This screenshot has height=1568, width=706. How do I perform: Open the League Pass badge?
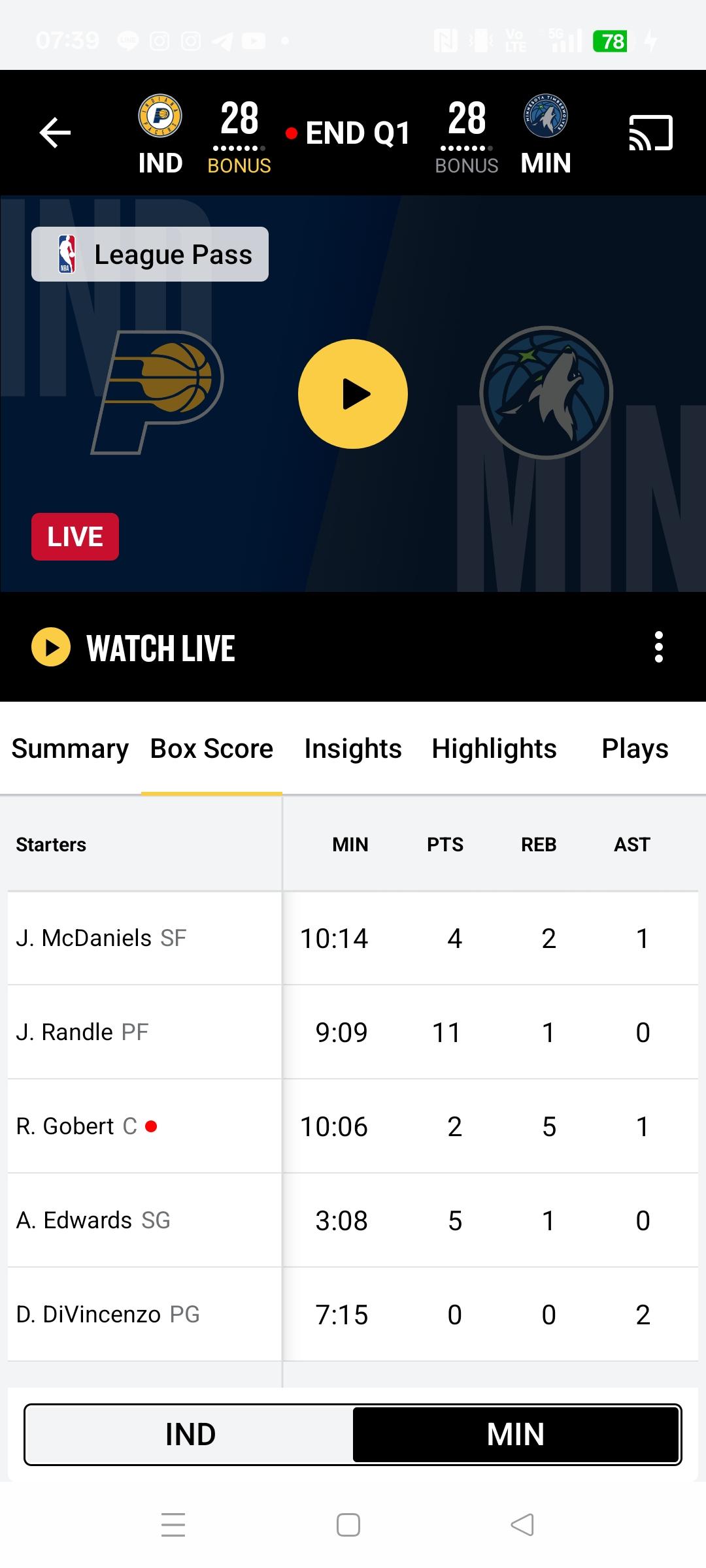point(150,254)
